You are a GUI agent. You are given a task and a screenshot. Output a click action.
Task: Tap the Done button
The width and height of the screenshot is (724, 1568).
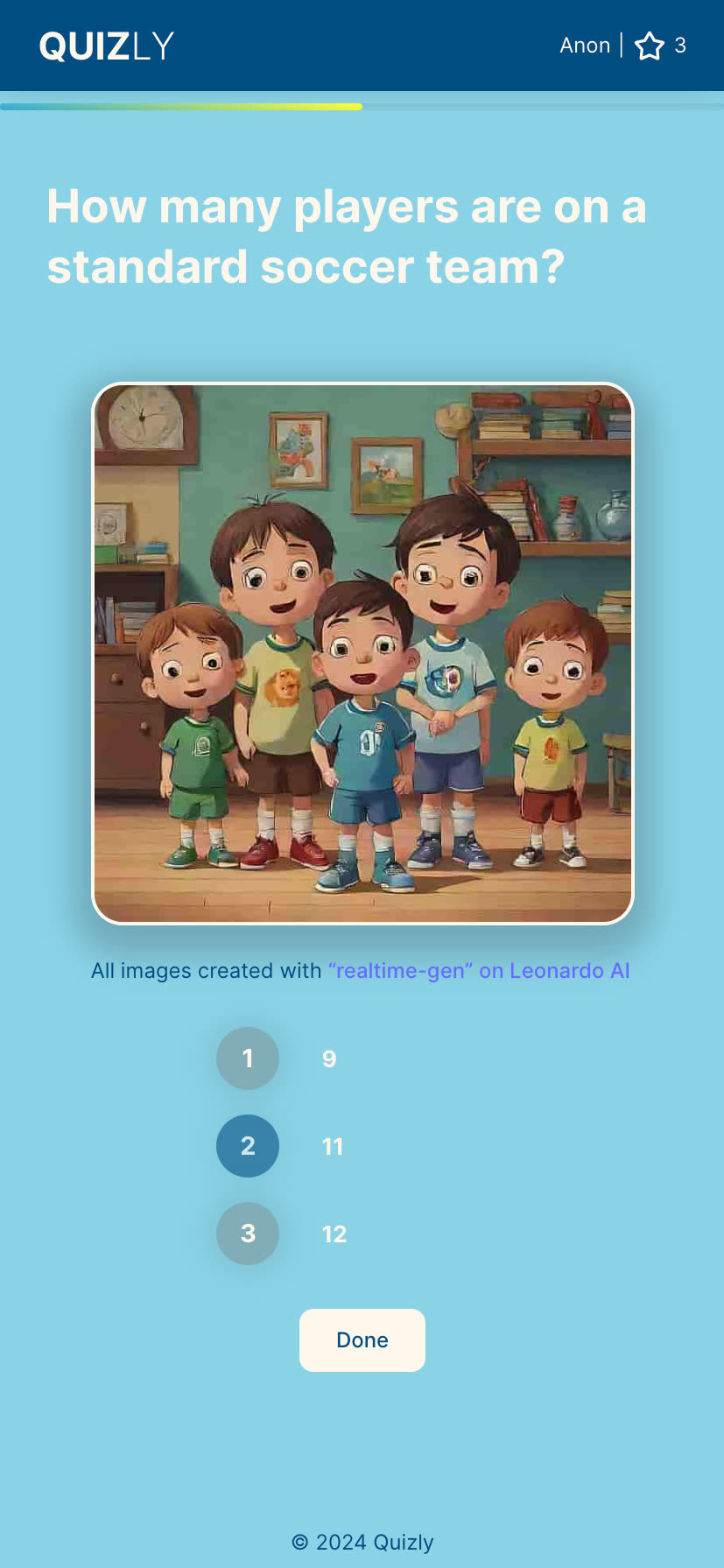[x=362, y=1340]
